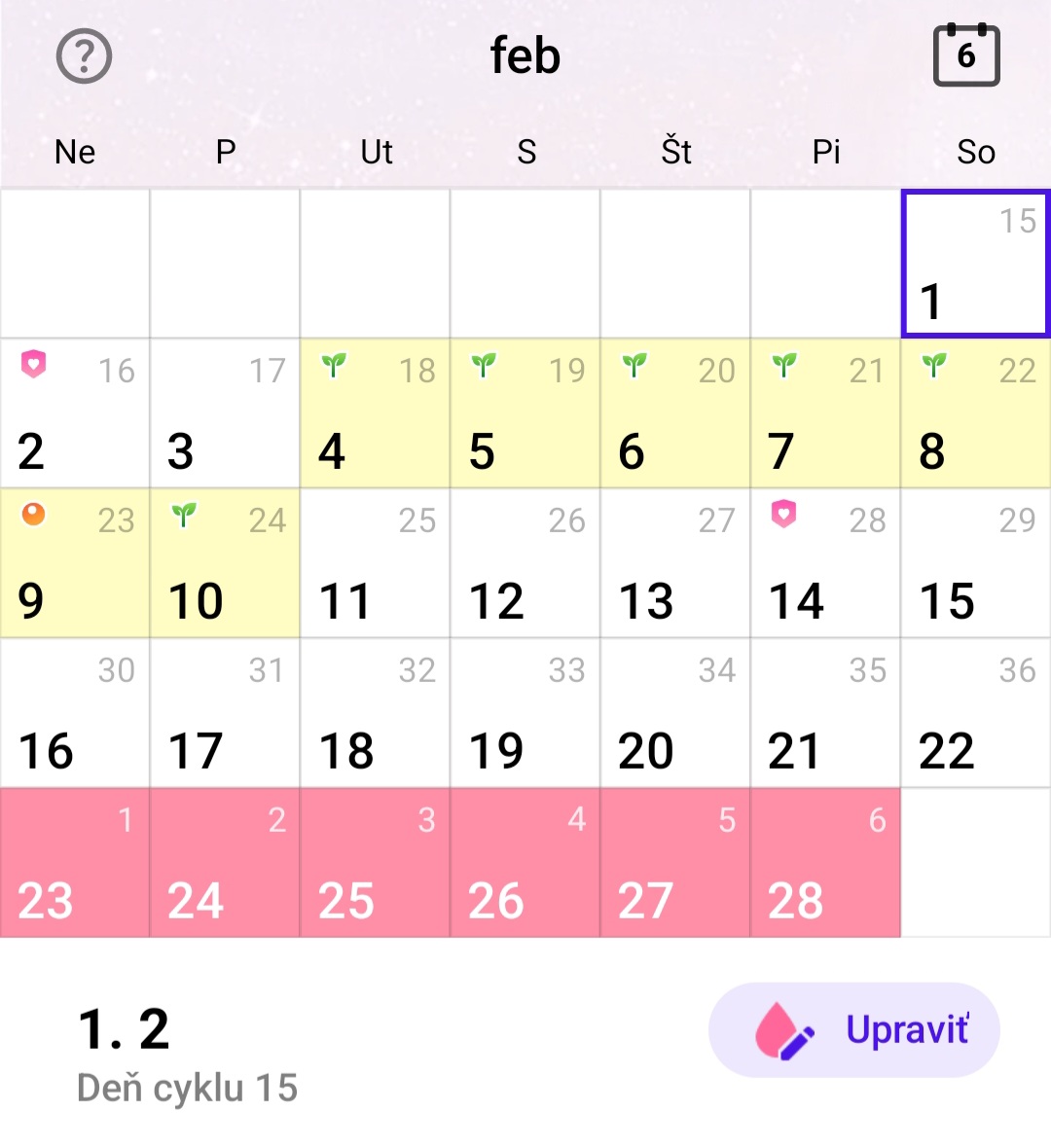
Task: Tap the Upraviť edit period button
Action: (853, 1029)
